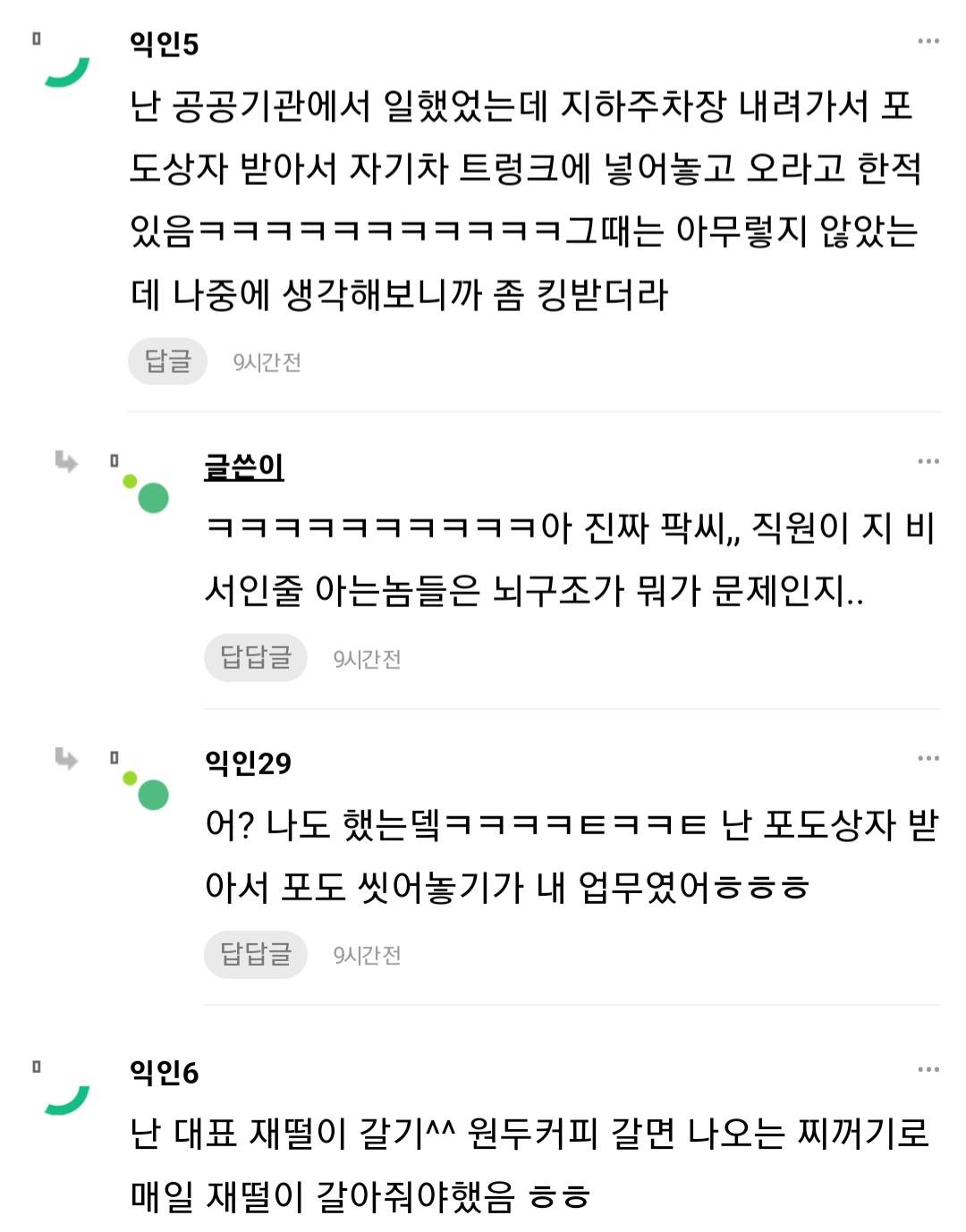Screen dimensions: 966x1232
Task: Open 글쓴이's underlined author name
Action: pos(243,466)
